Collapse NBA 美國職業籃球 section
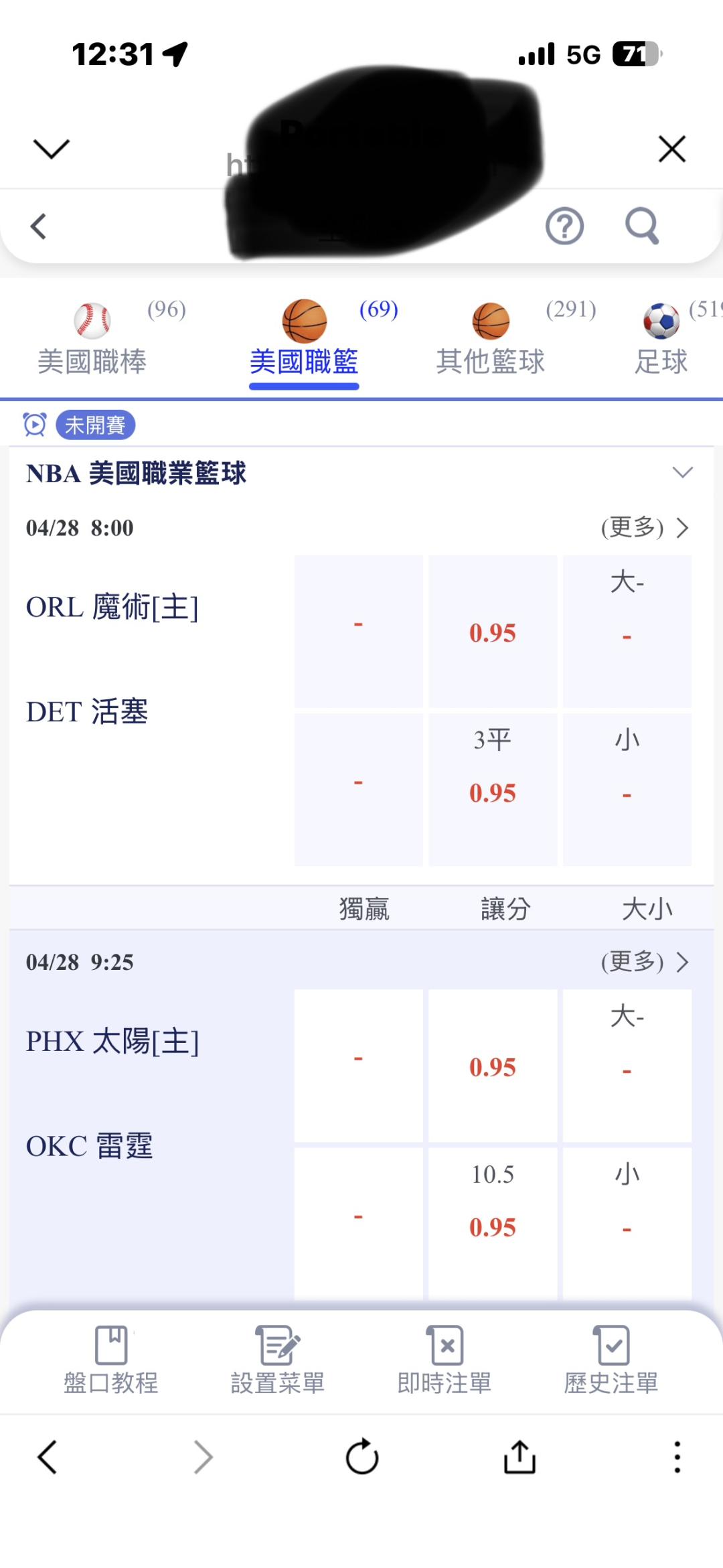 point(682,473)
